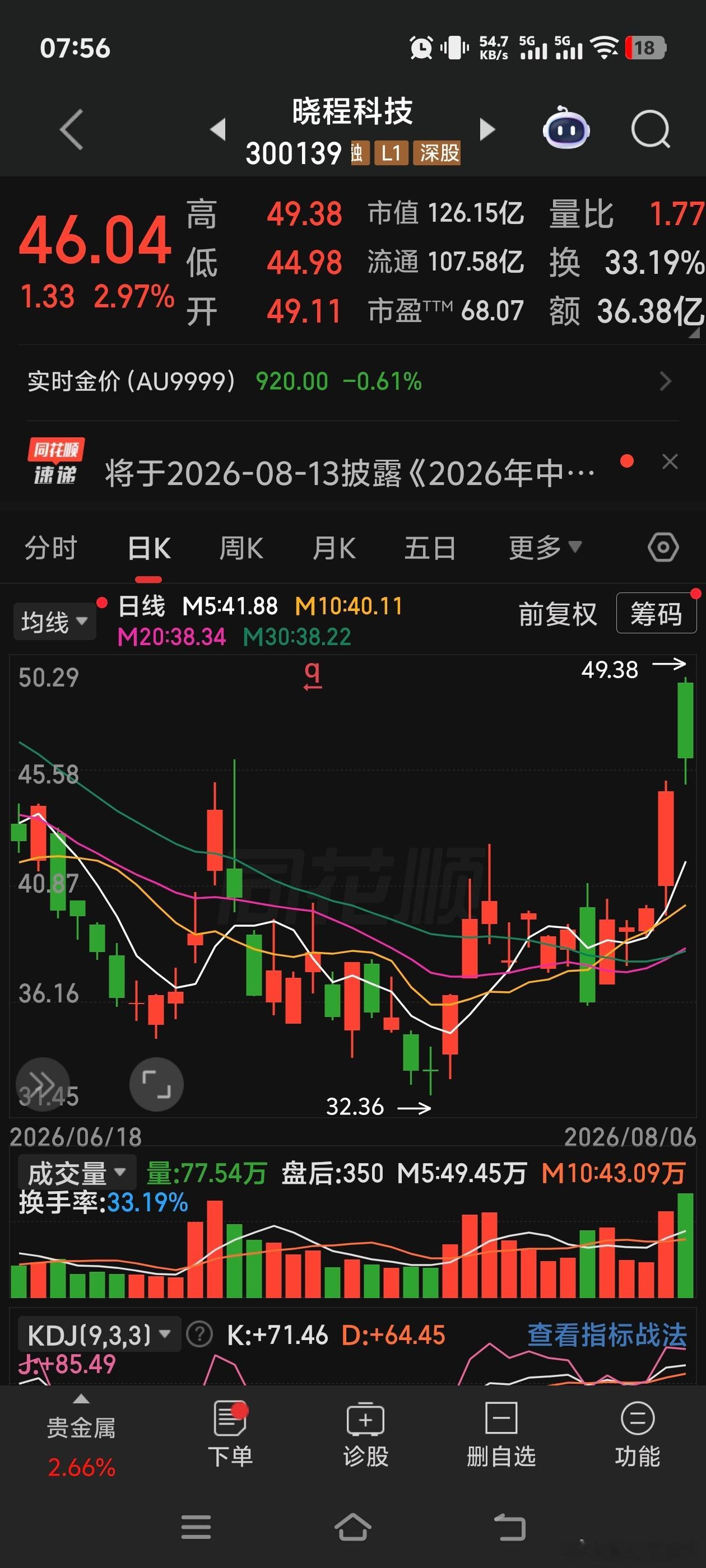The height and width of the screenshot is (1568, 706).
Task: Expand the 更多 chart periods dropdown
Action: pos(545,548)
